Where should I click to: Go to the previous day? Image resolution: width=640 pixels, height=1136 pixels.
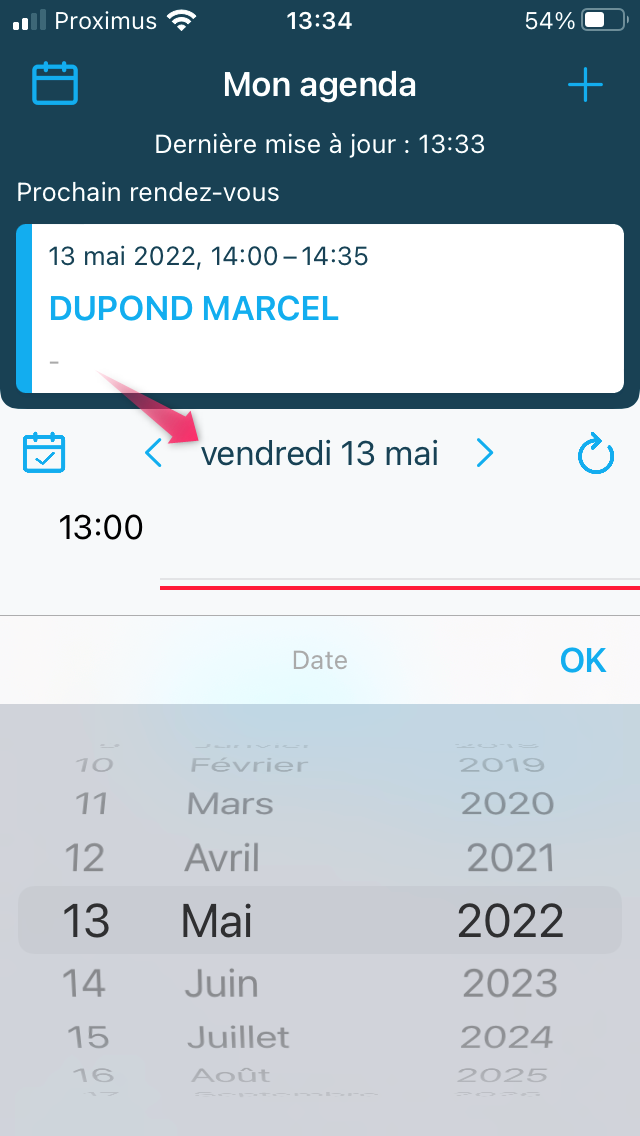[153, 454]
